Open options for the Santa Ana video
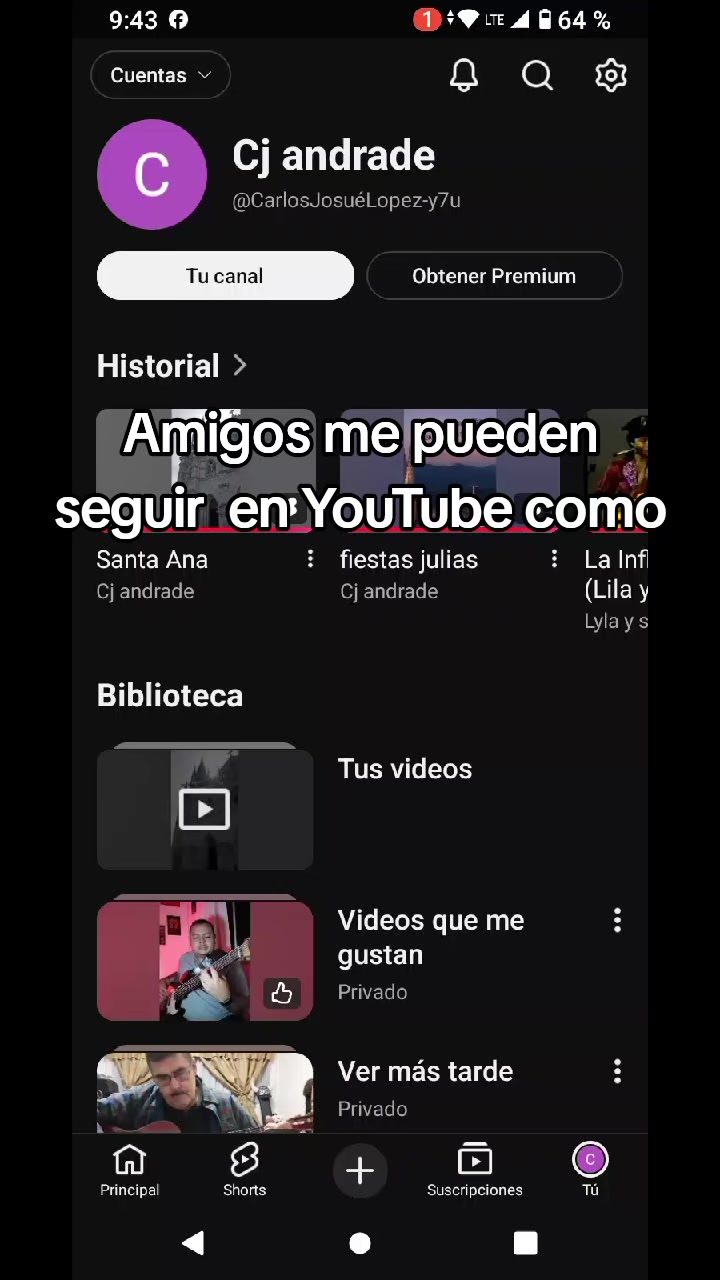The height and width of the screenshot is (1280, 720). pyautogui.click(x=310, y=559)
